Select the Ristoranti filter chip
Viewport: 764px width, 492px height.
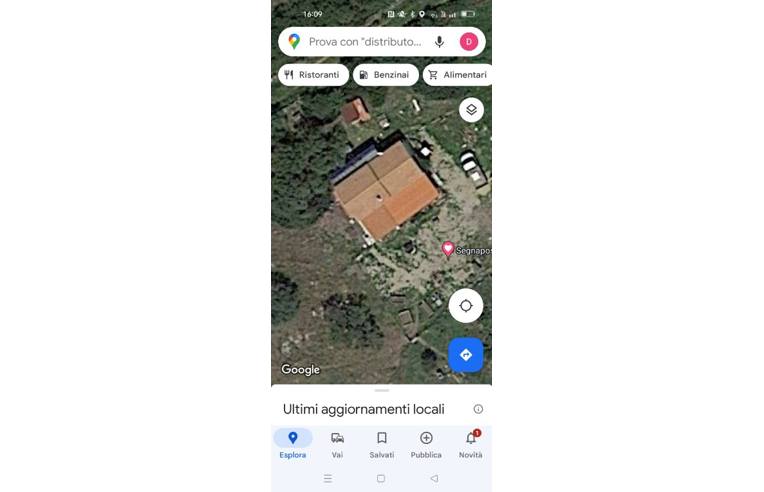[312, 75]
